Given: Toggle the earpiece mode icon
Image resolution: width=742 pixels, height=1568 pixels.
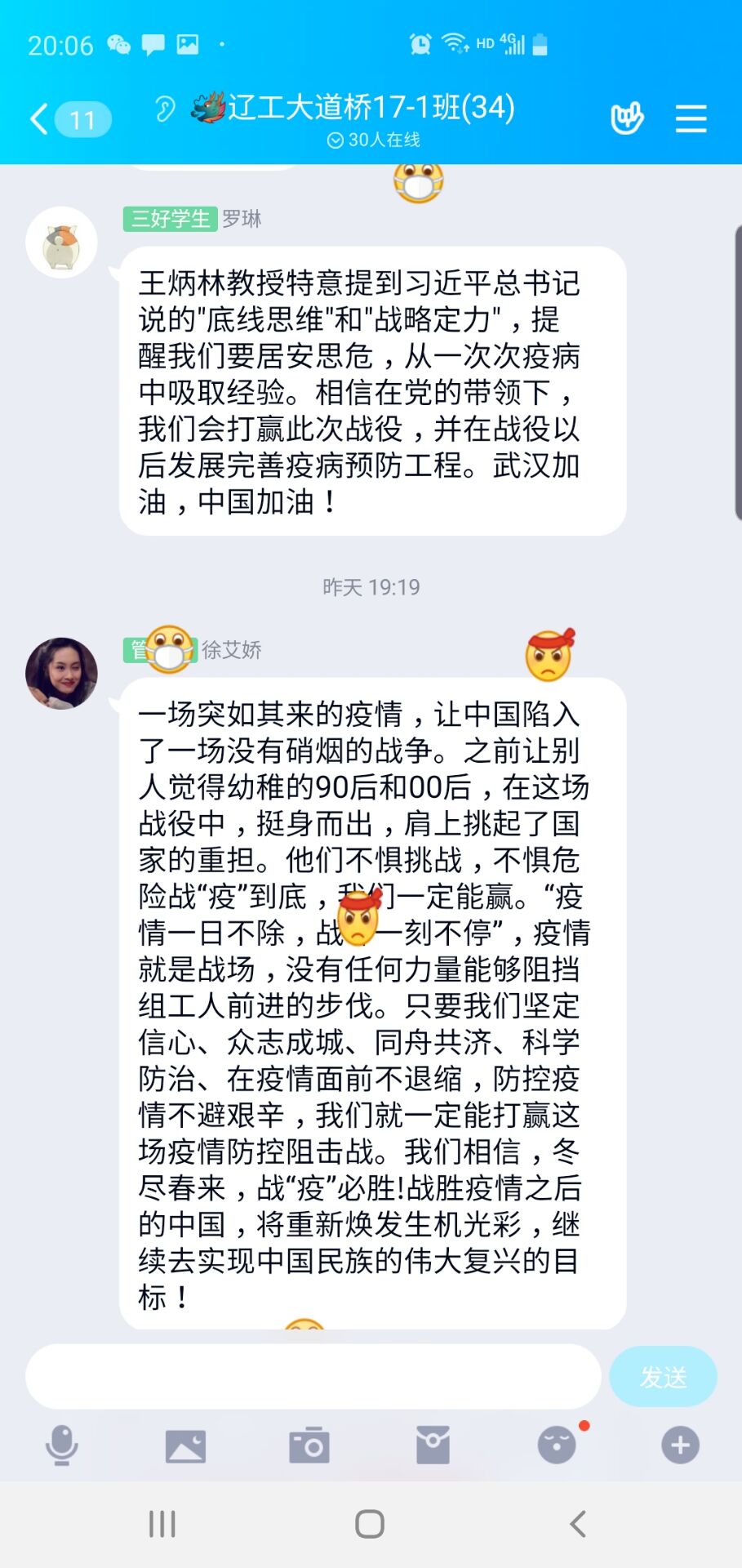Looking at the screenshot, I should (x=165, y=109).
